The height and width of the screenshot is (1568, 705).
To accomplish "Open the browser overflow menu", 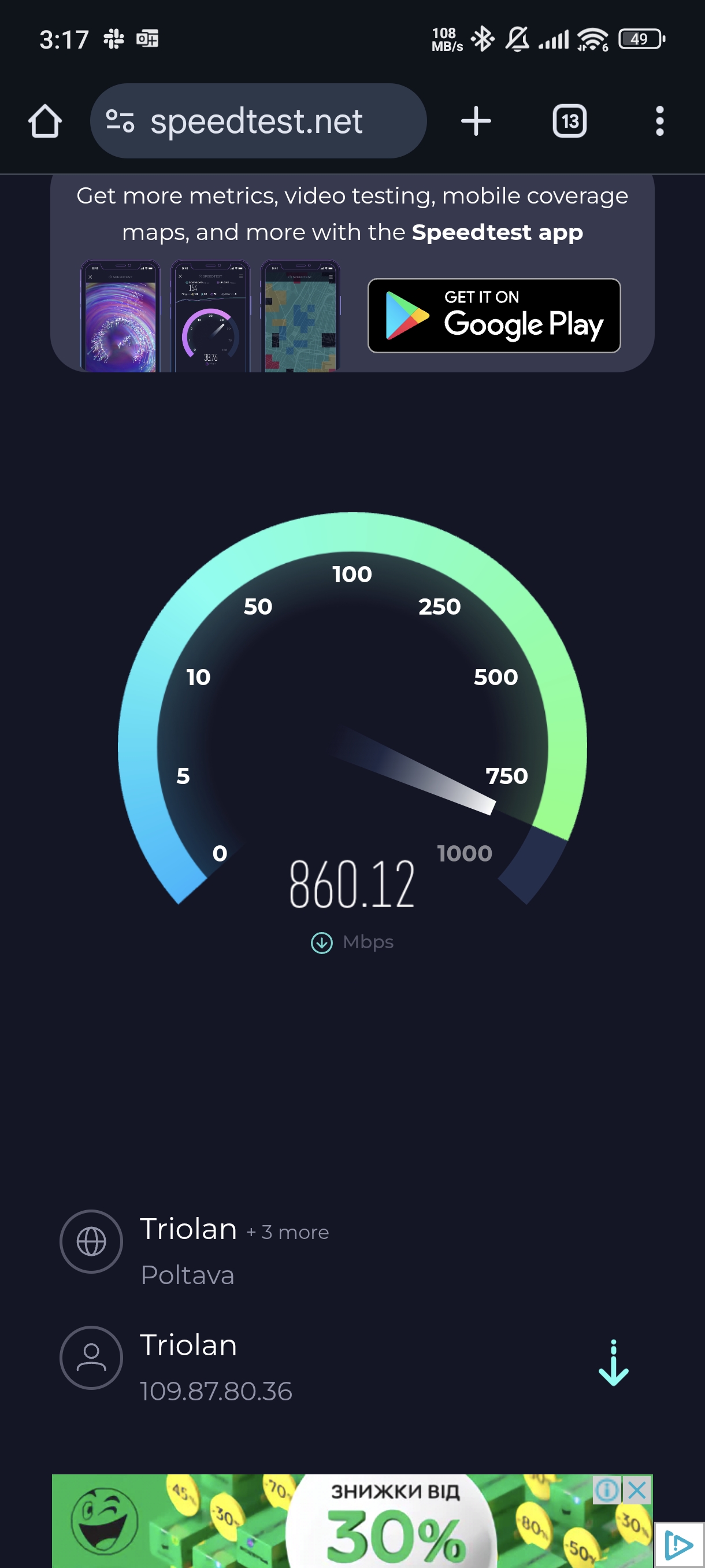I will pos(659,121).
